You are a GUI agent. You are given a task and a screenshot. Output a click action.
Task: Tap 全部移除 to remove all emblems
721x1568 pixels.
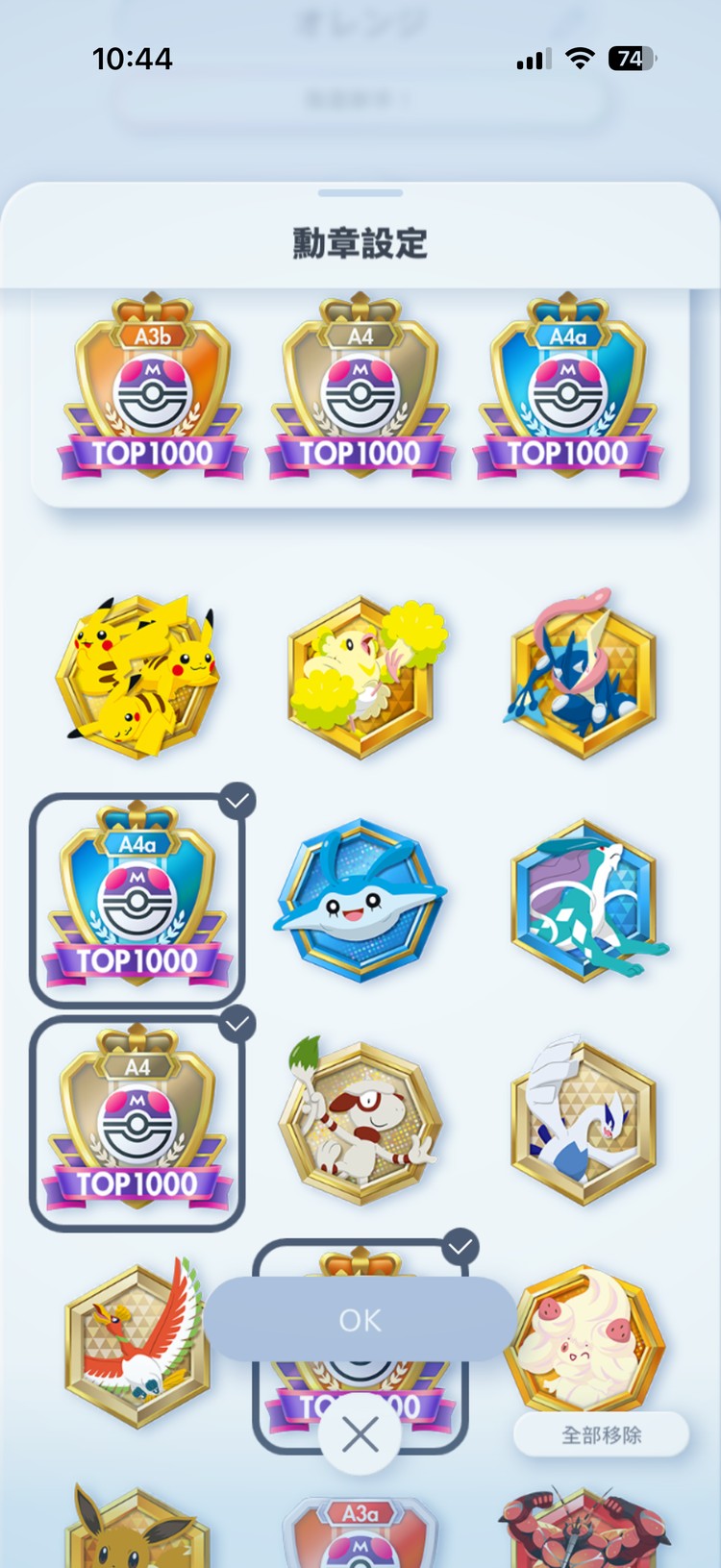(x=601, y=1434)
